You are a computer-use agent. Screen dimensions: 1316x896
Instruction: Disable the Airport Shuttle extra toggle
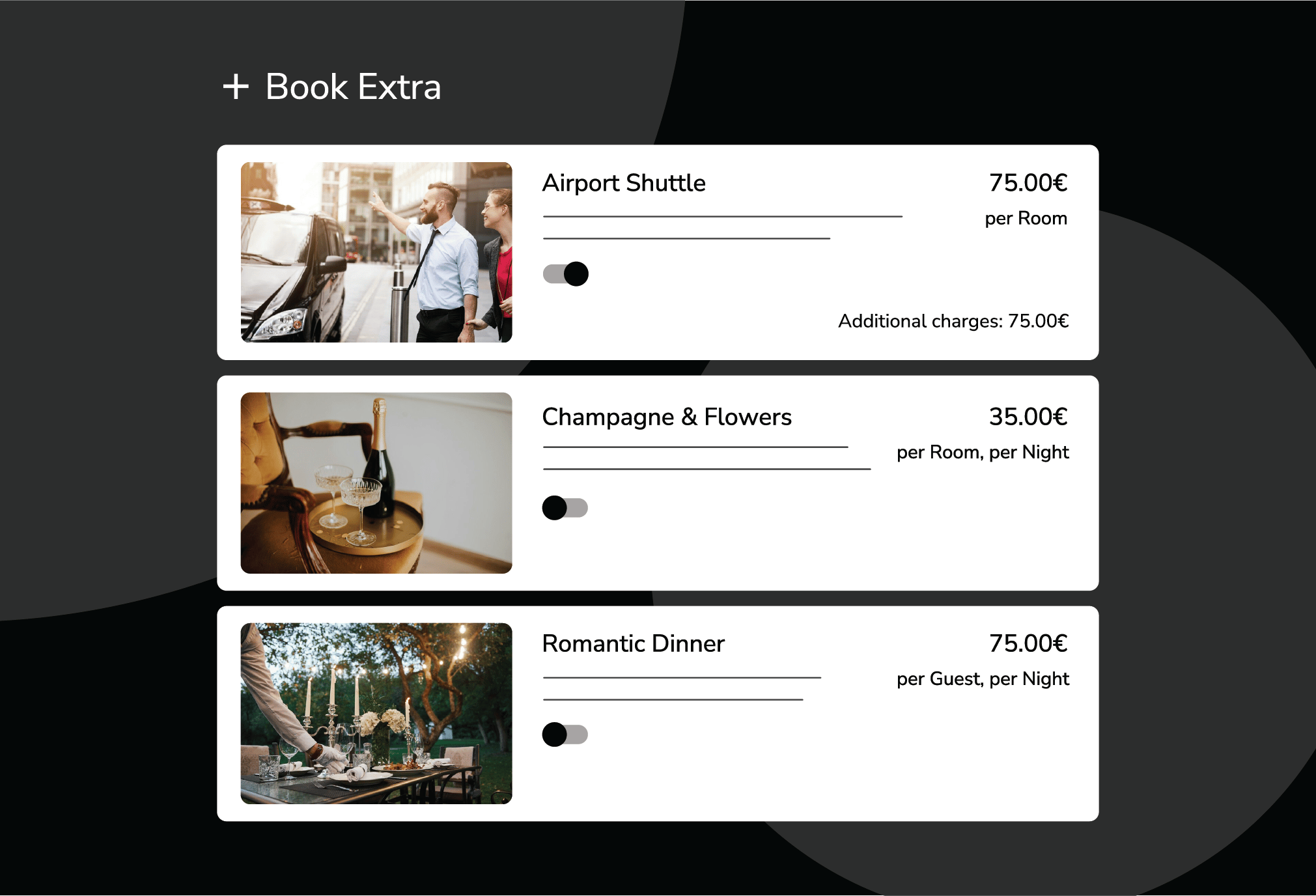(565, 274)
